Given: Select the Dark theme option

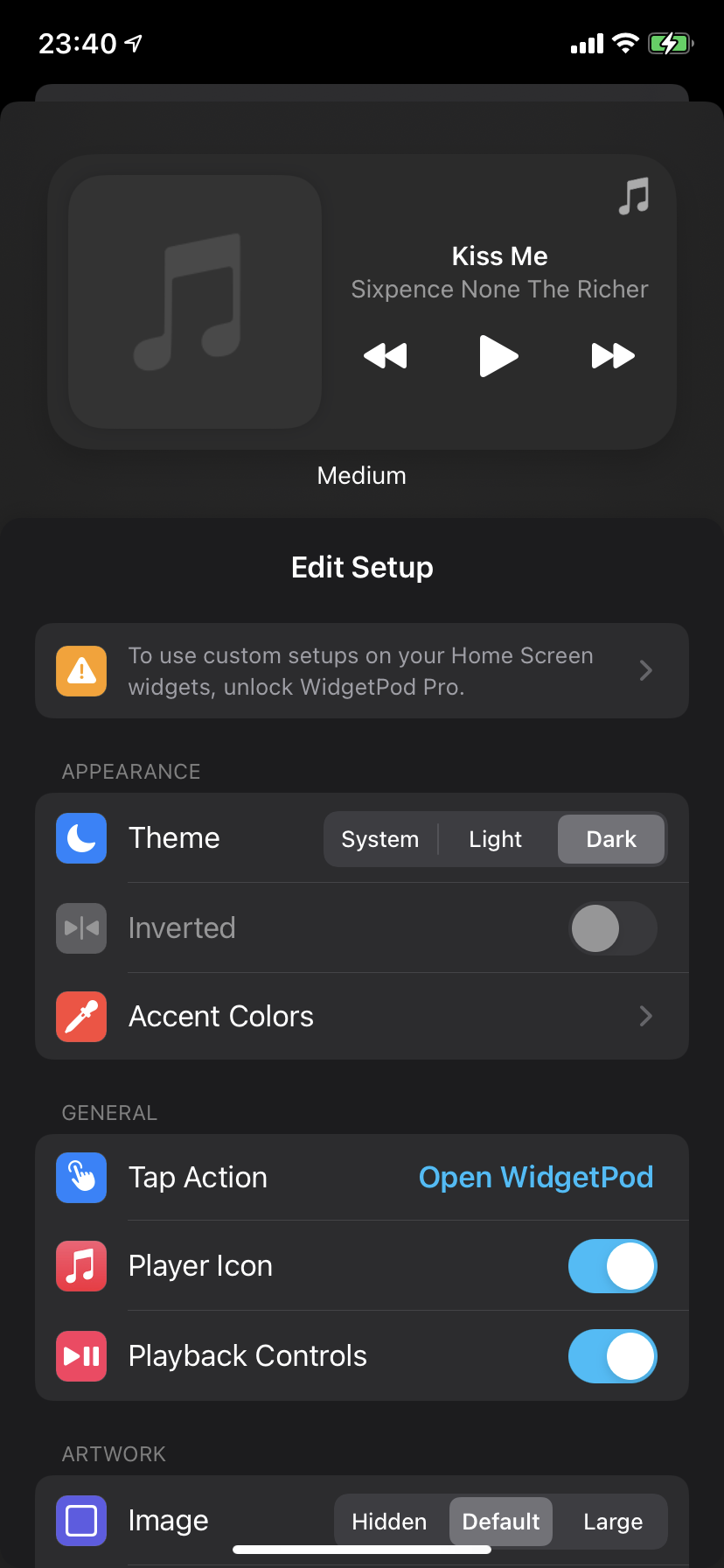Looking at the screenshot, I should (611, 839).
